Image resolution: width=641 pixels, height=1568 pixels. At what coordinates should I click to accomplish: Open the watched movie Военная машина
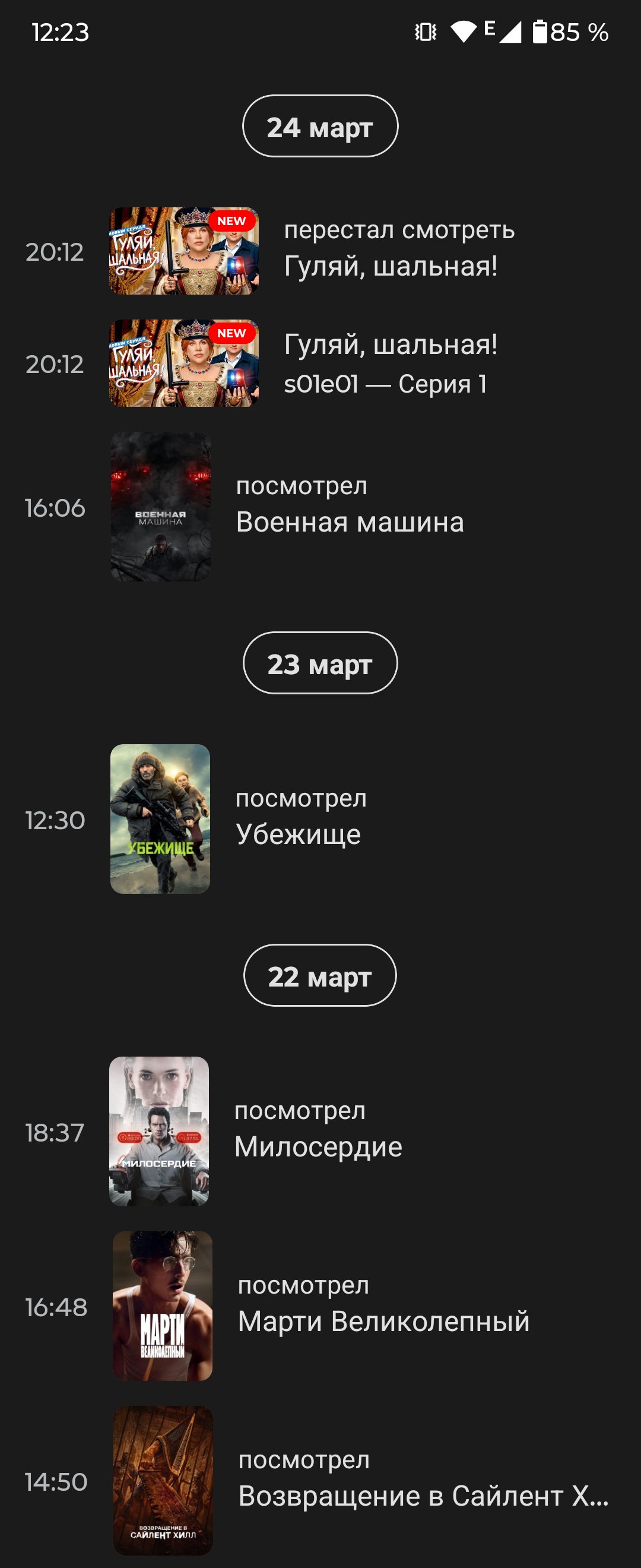pyautogui.click(x=349, y=507)
